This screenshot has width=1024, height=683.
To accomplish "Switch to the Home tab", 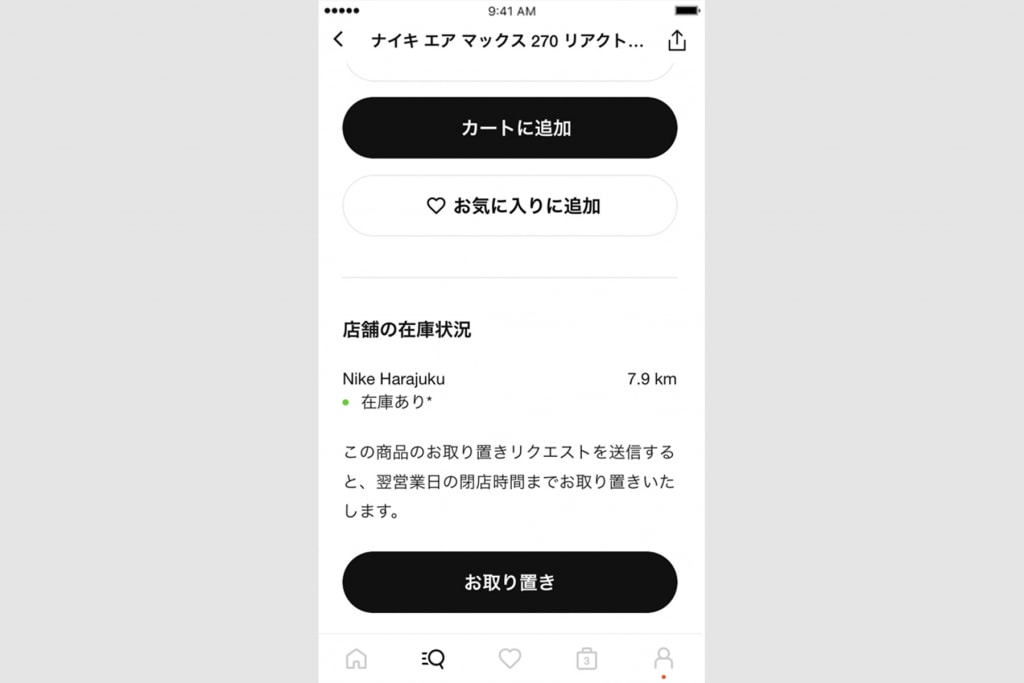I will [356, 658].
